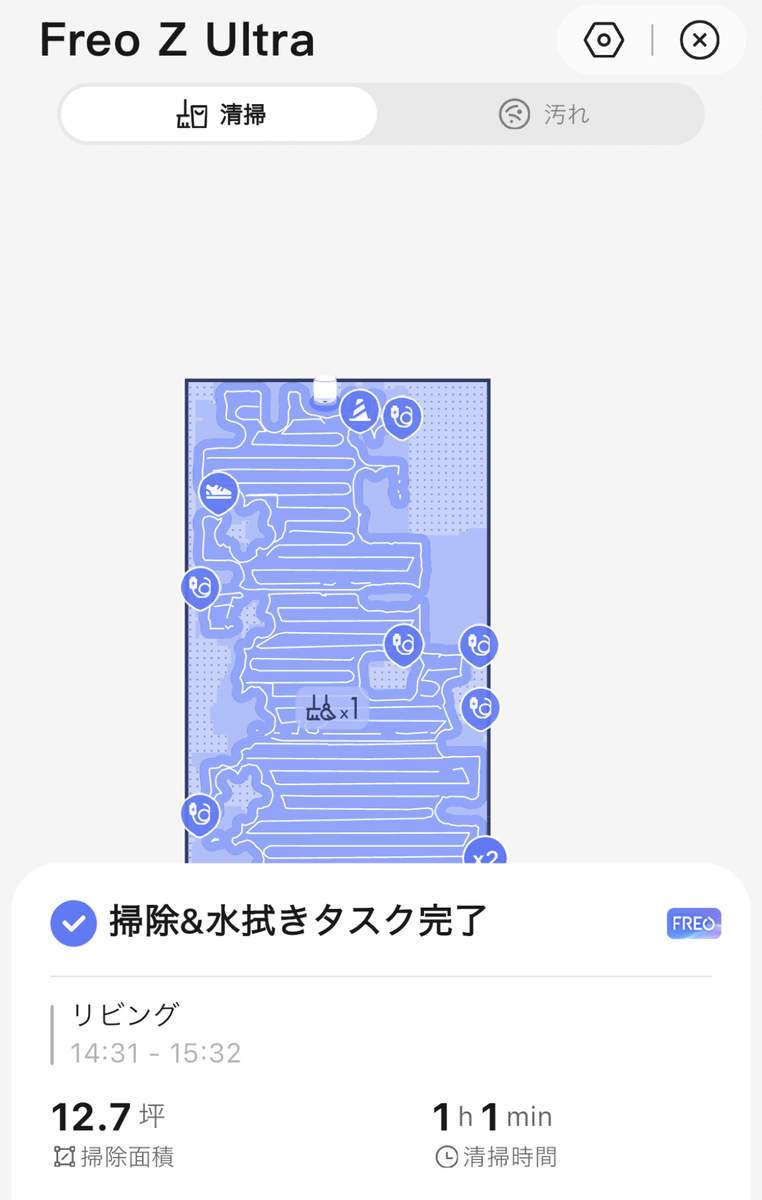Tap the cone obstacle marker near dock
Screen dimensions: 762x1200
360,409
